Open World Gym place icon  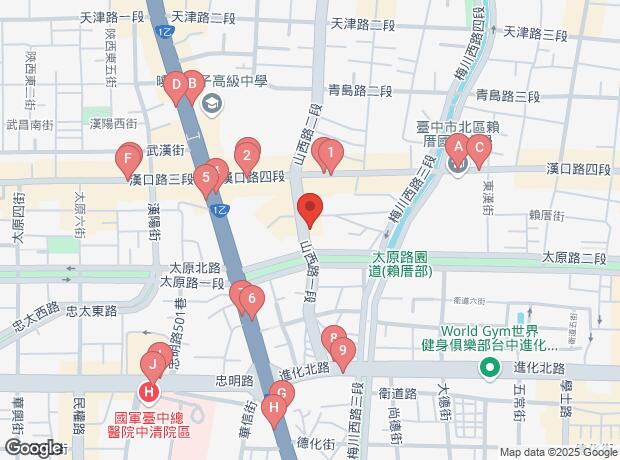click(489, 369)
